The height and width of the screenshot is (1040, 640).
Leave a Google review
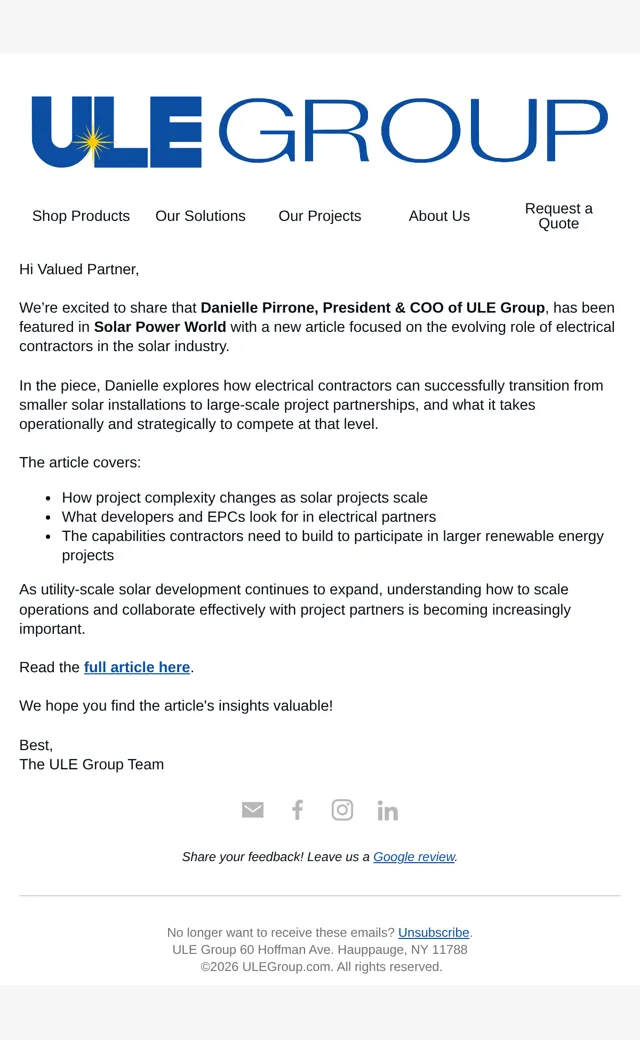[414, 857]
